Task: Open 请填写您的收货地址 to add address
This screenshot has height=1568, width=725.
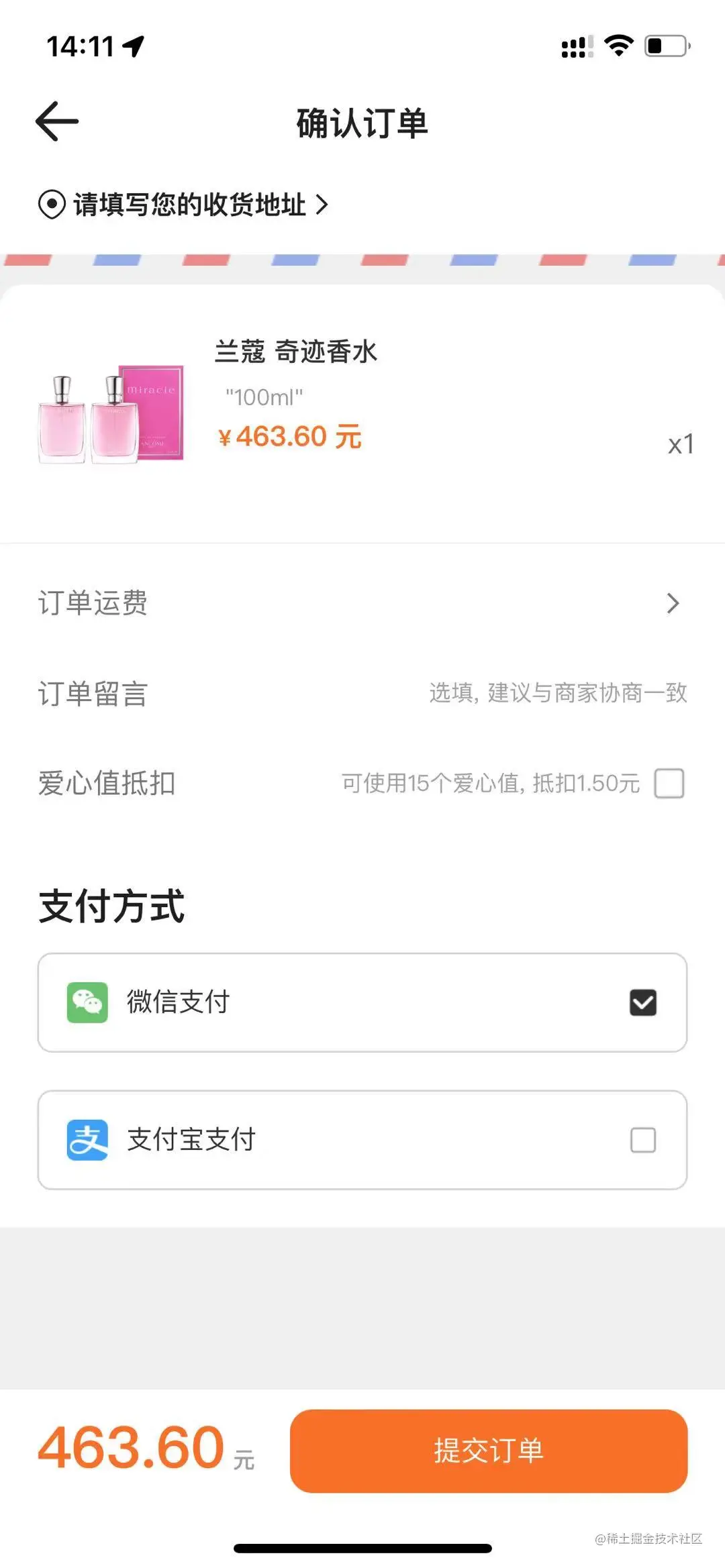Action: tap(183, 205)
